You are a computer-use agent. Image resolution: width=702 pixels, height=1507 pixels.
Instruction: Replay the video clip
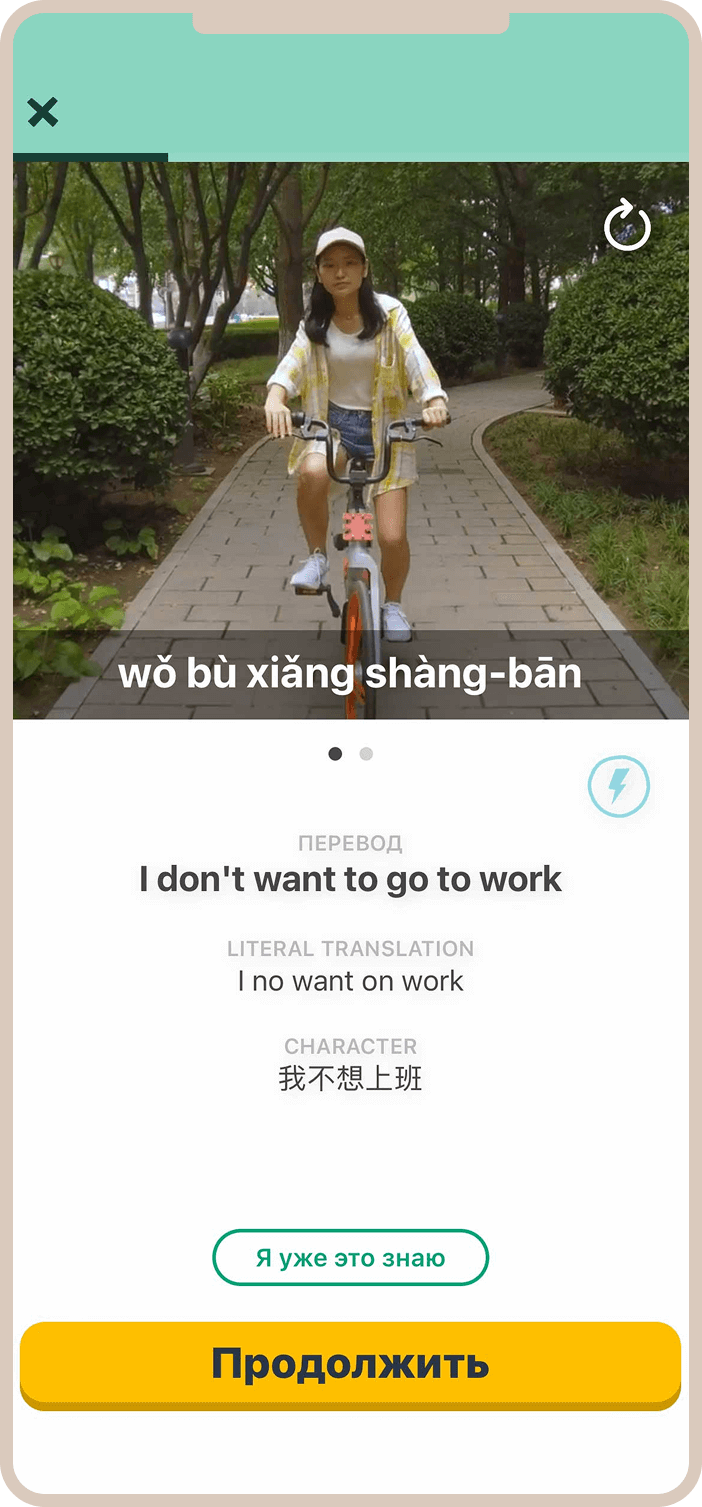627,225
